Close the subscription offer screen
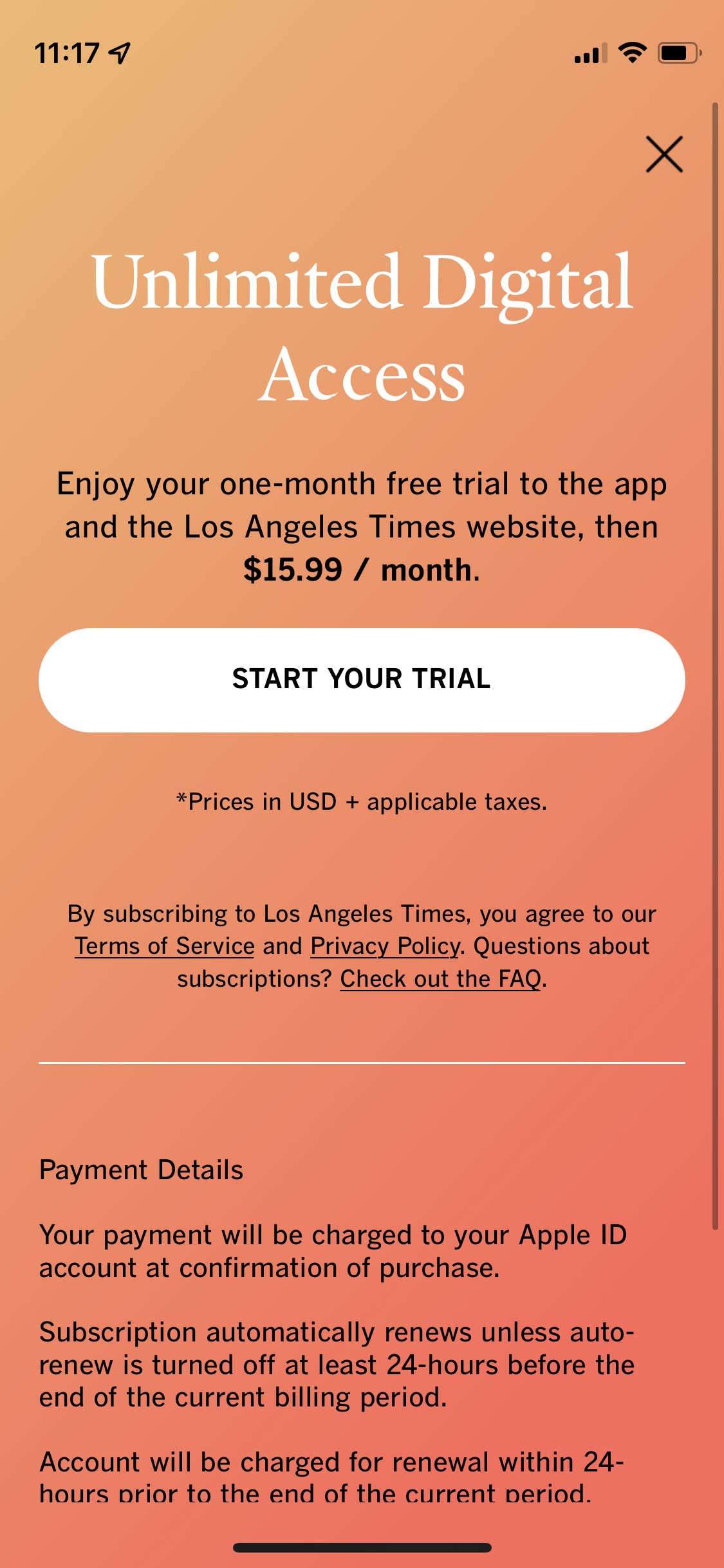This screenshot has width=724, height=1568. click(664, 154)
